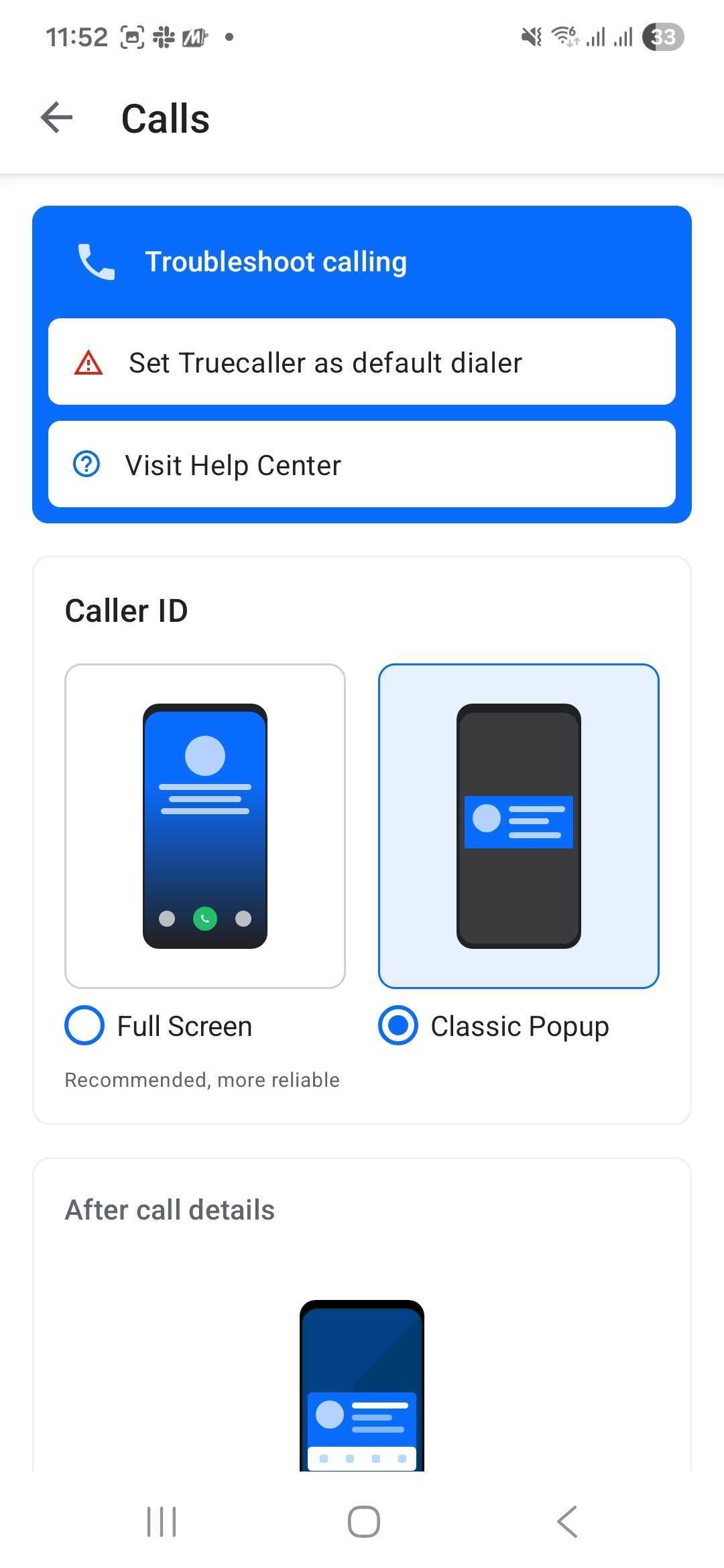
Task: Go back from Calls settings
Action: [x=57, y=119]
